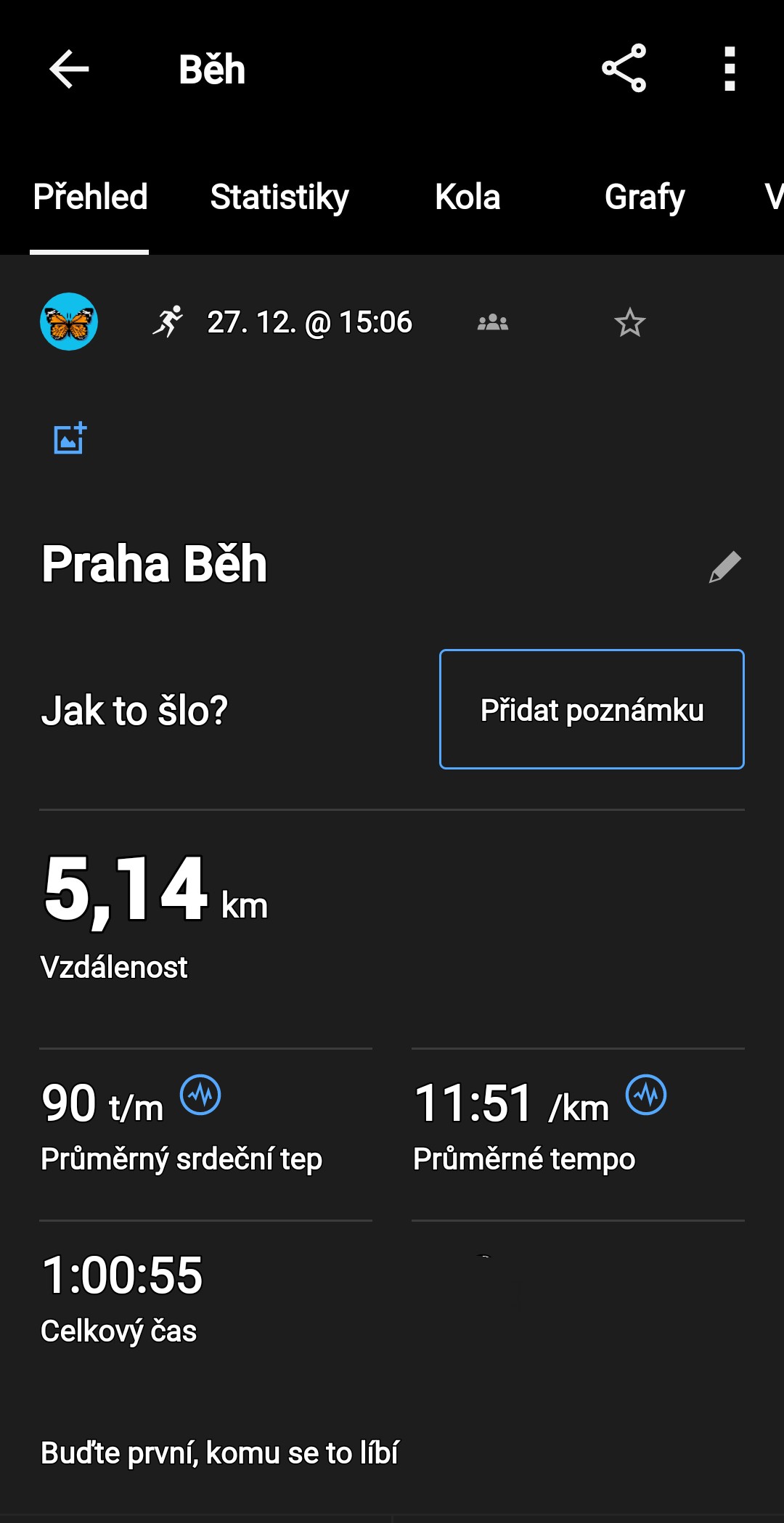
Task: Mark the activity as favorite with star
Action: coord(629,322)
